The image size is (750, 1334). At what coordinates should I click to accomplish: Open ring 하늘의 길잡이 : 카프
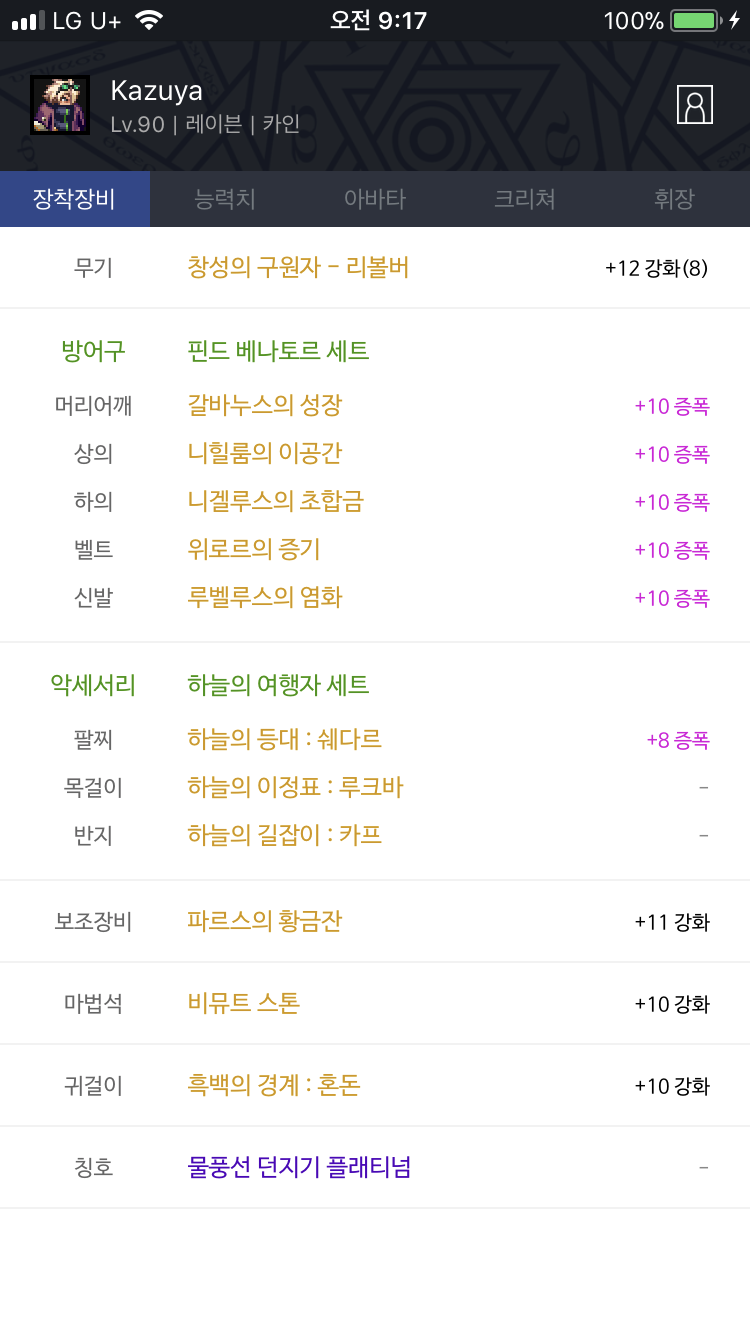pos(284,835)
